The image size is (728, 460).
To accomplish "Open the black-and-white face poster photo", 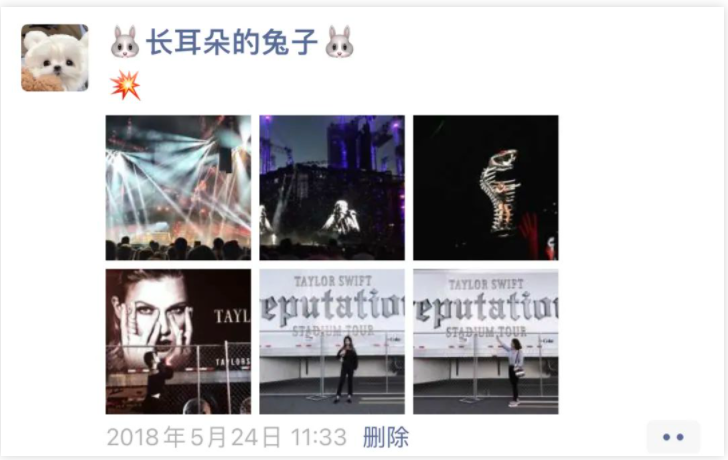I will pyautogui.click(x=178, y=341).
